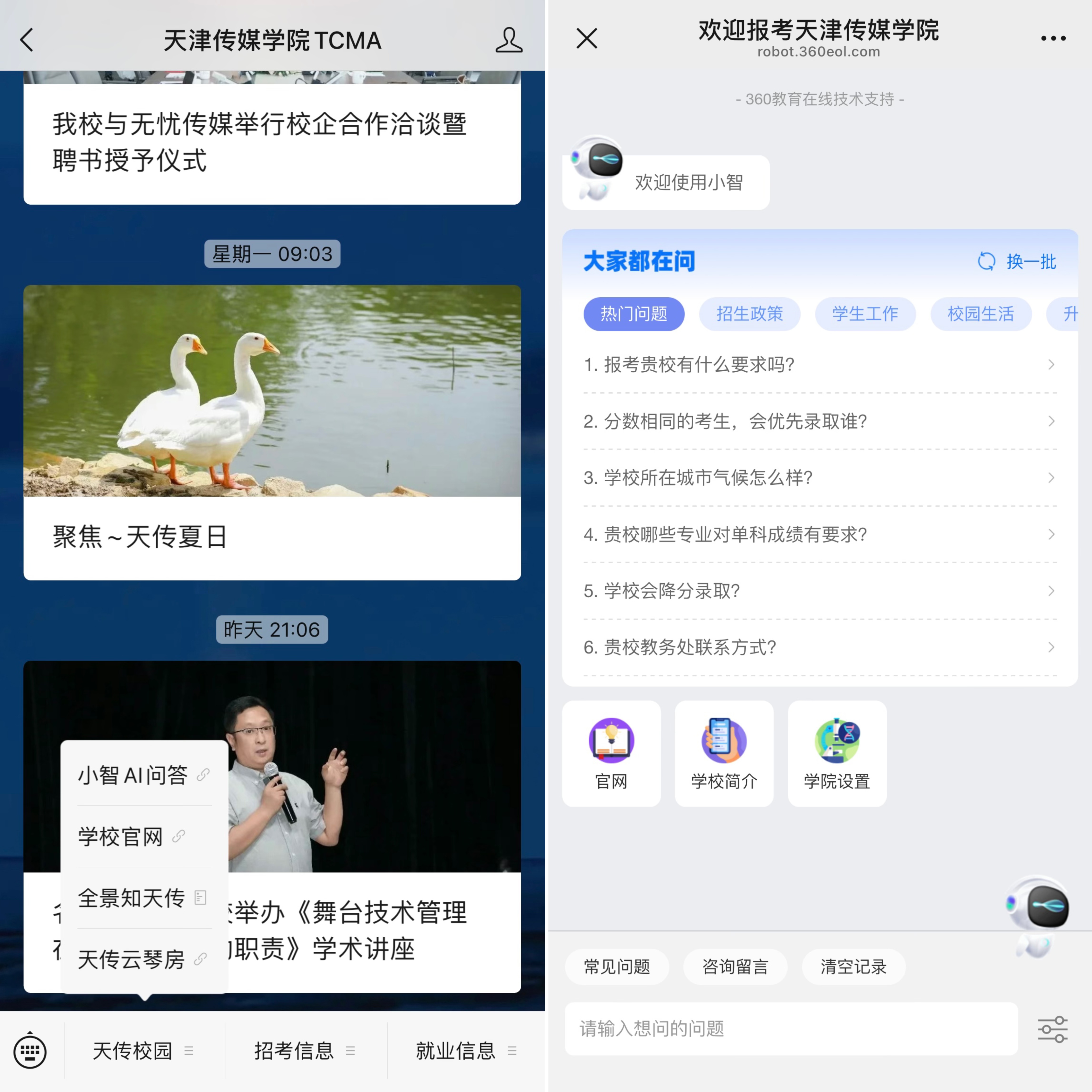
Task: Choose the 咨询留言 chip
Action: [x=735, y=967]
